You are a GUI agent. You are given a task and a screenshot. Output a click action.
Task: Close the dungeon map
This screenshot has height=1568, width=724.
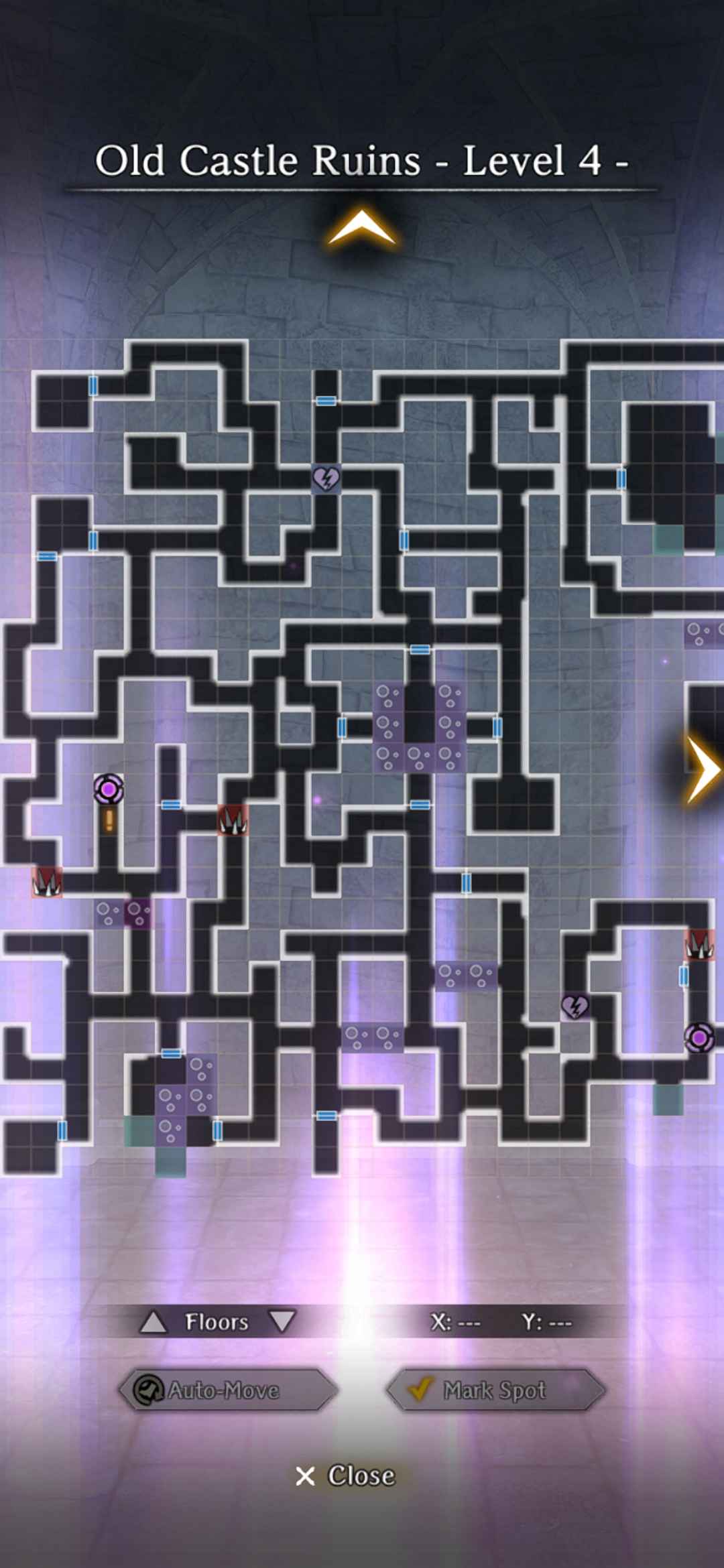(x=345, y=1476)
